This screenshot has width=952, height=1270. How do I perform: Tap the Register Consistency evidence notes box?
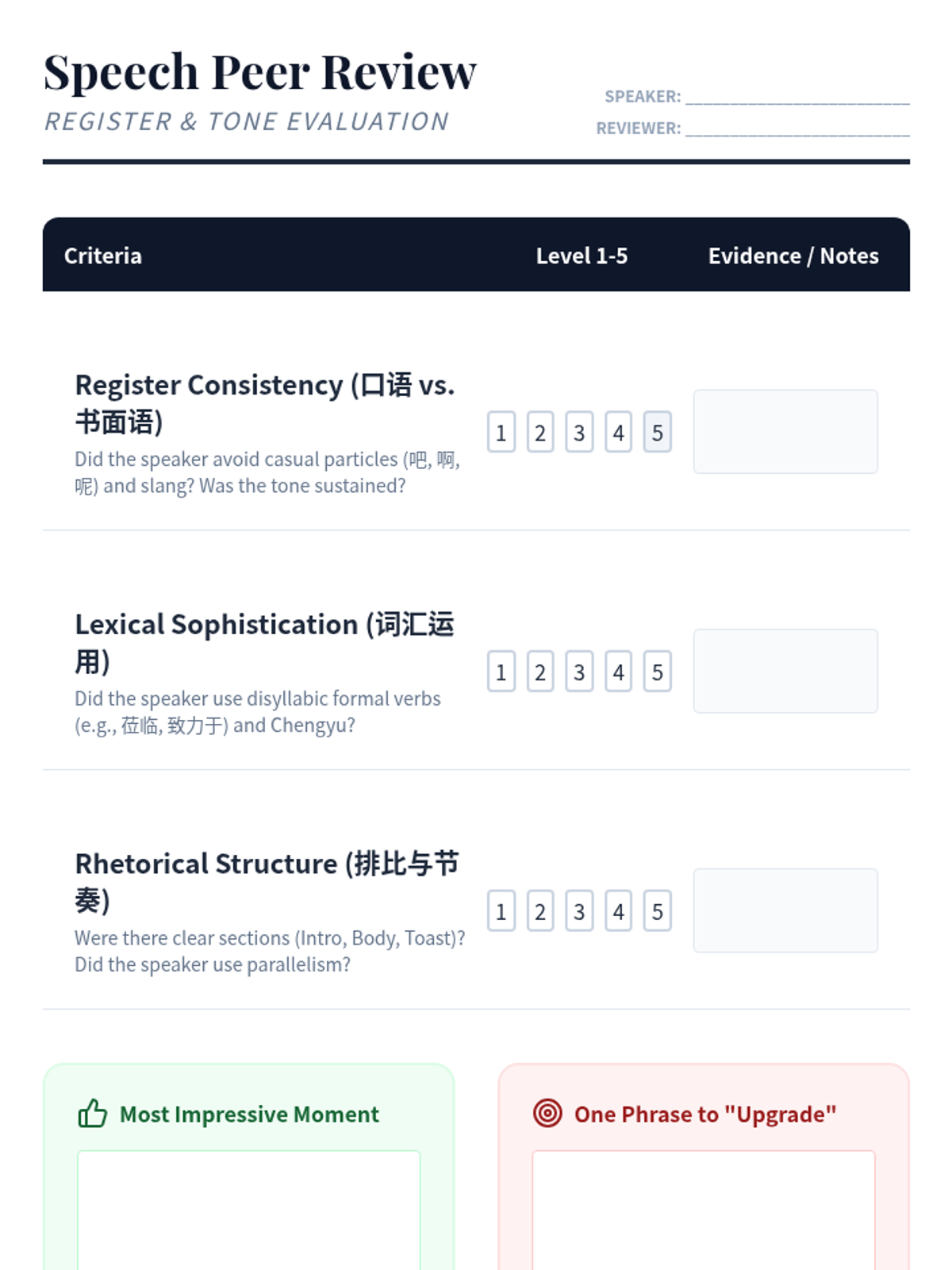(785, 432)
